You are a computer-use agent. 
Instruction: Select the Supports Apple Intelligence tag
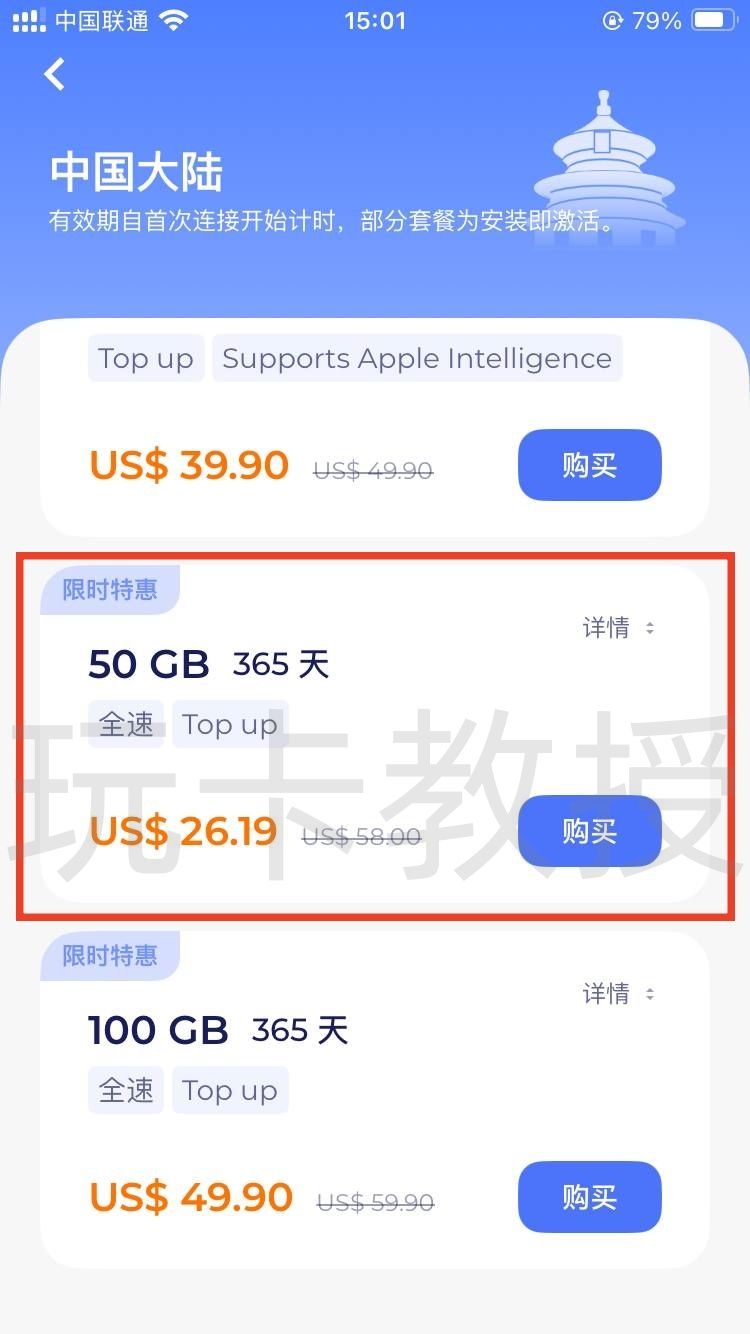pyautogui.click(x=417, y=358)
